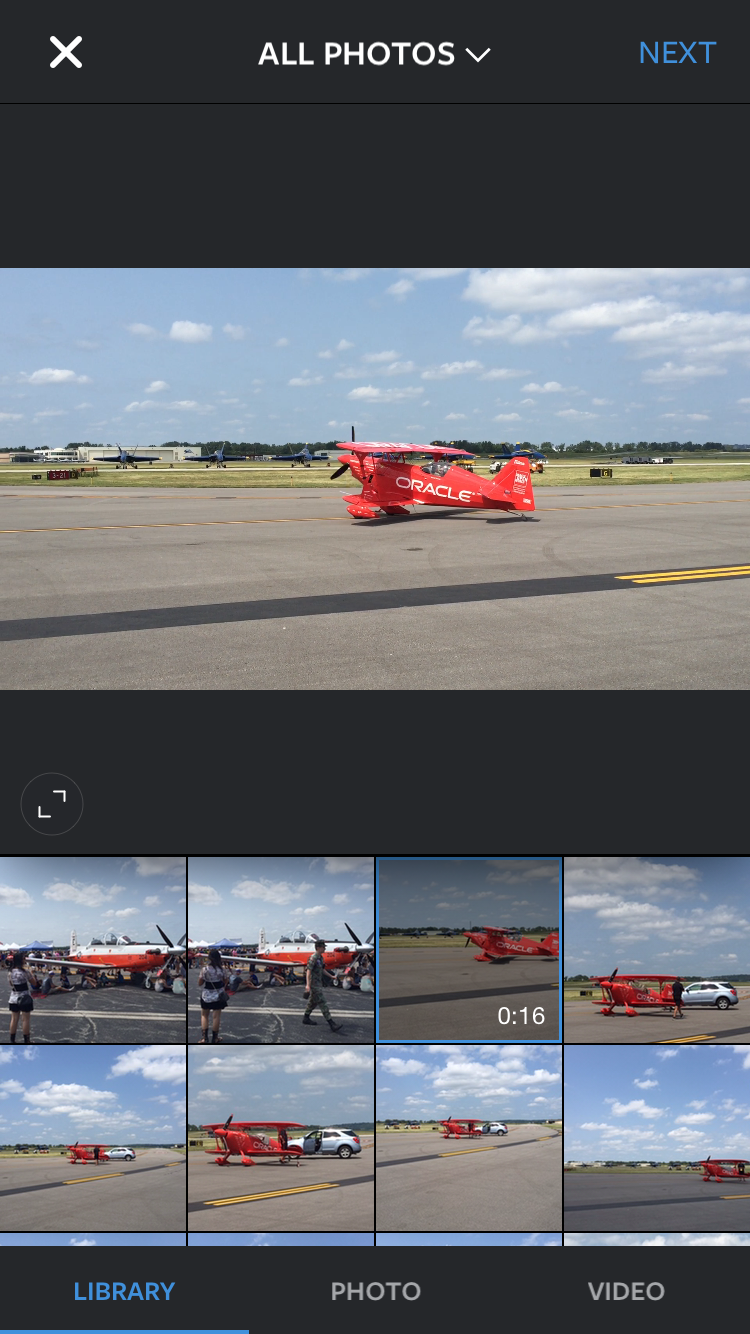Switch to the Video tab
Image resolution: width=750 pixels, height=1334 pixels.
click(626, 1291)
